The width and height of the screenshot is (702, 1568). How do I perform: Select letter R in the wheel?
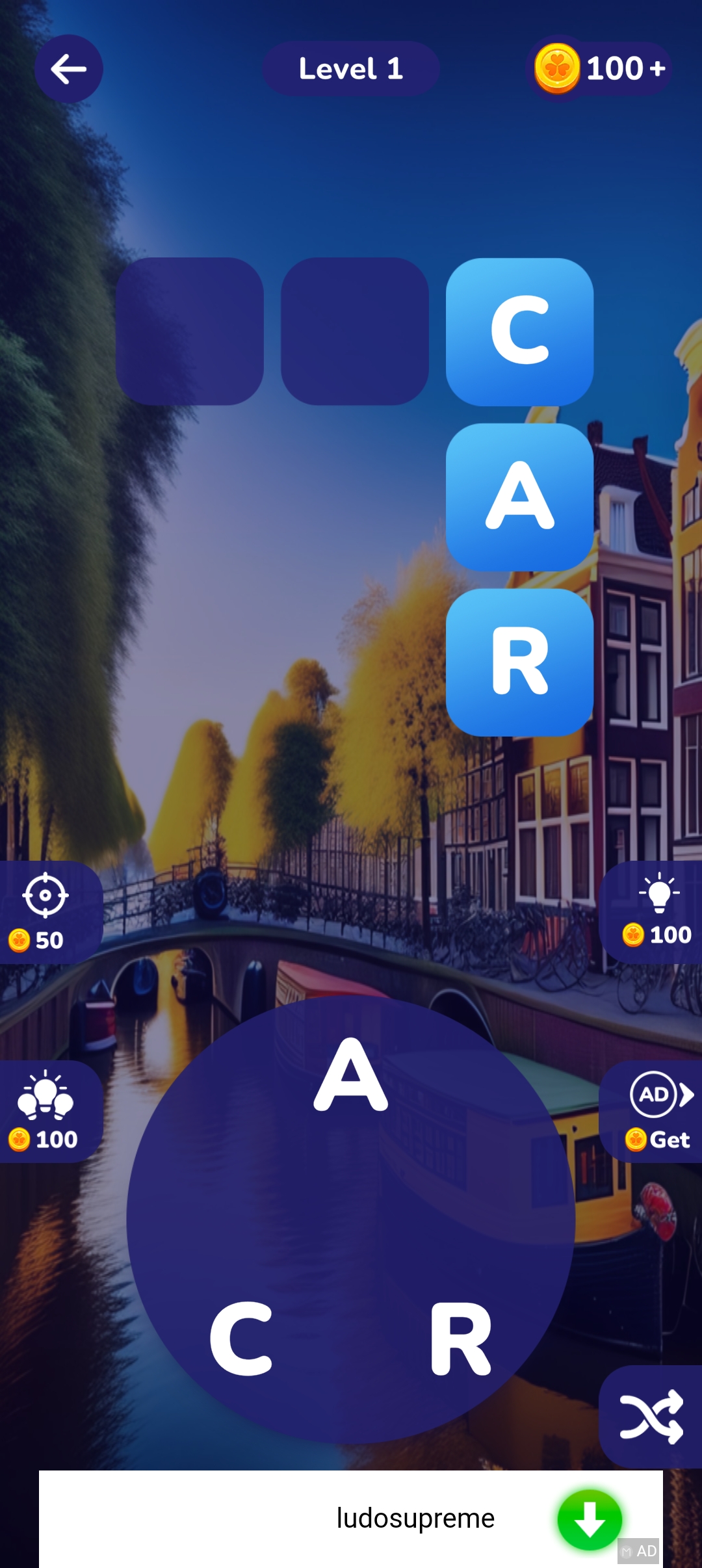pos(460,1339)
